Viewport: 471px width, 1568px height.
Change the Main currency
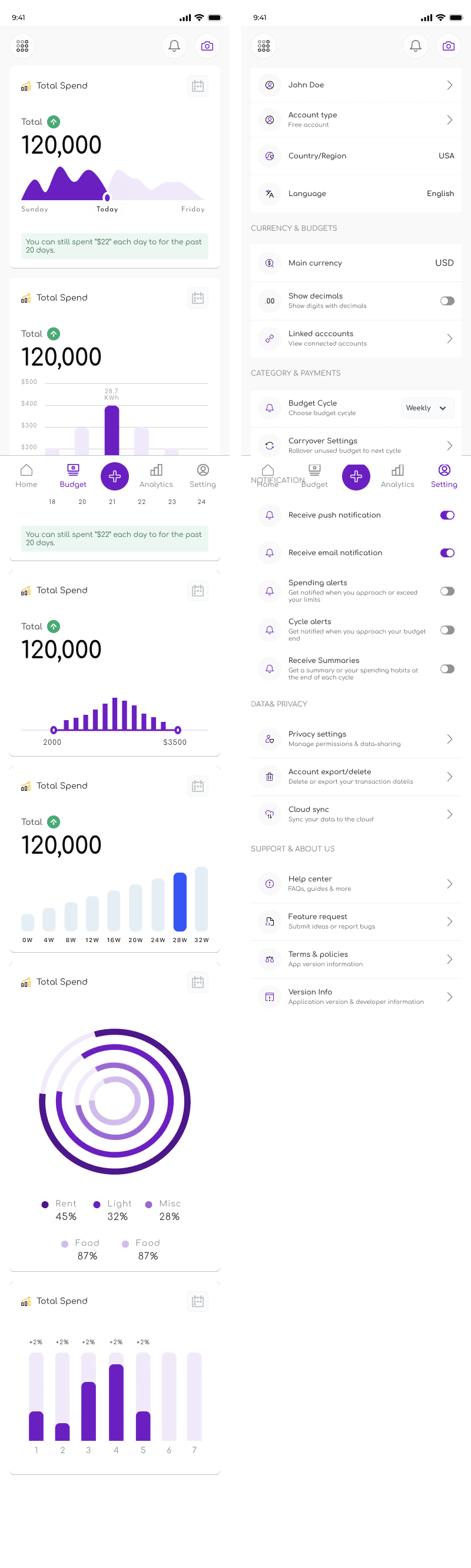[x=356, y=263]
